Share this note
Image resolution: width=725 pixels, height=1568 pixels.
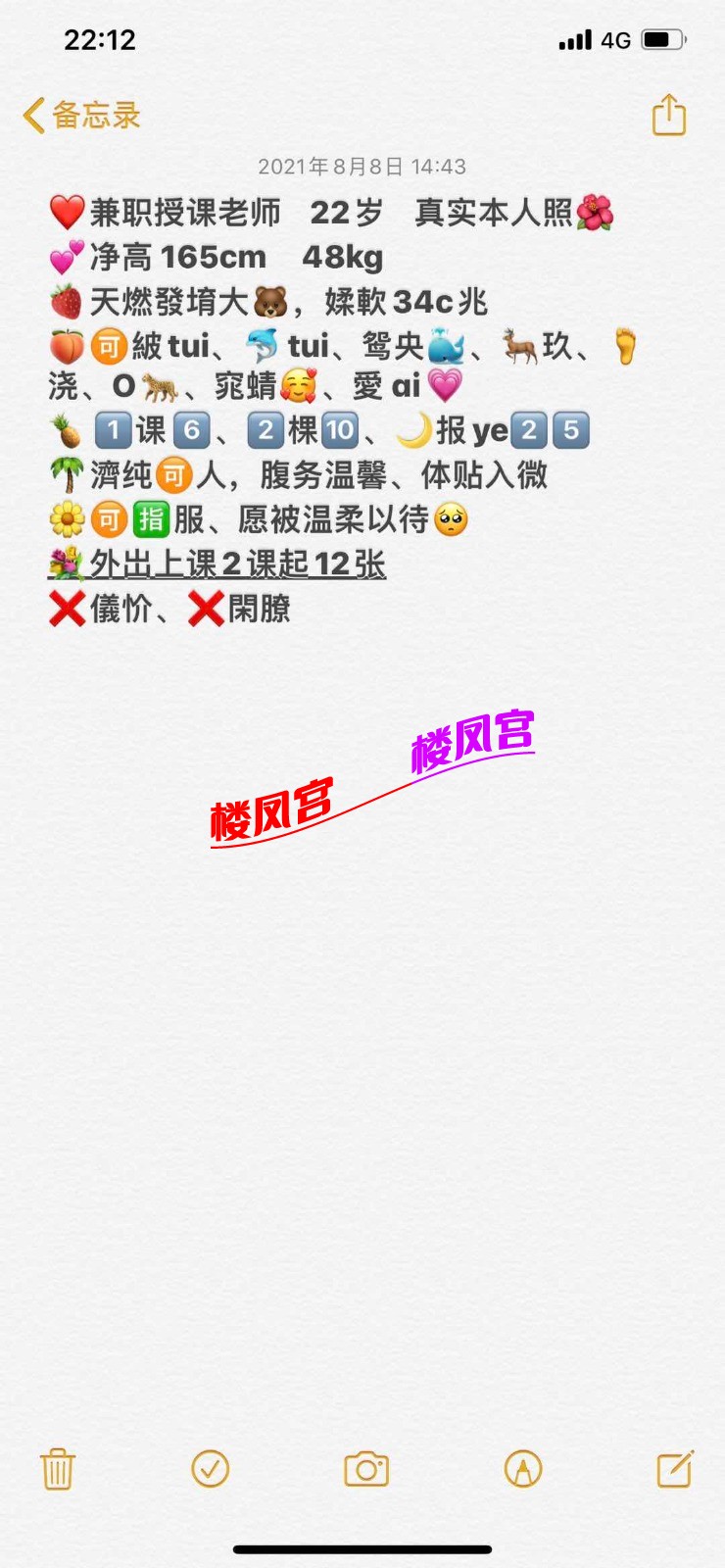tap(669, 115)
